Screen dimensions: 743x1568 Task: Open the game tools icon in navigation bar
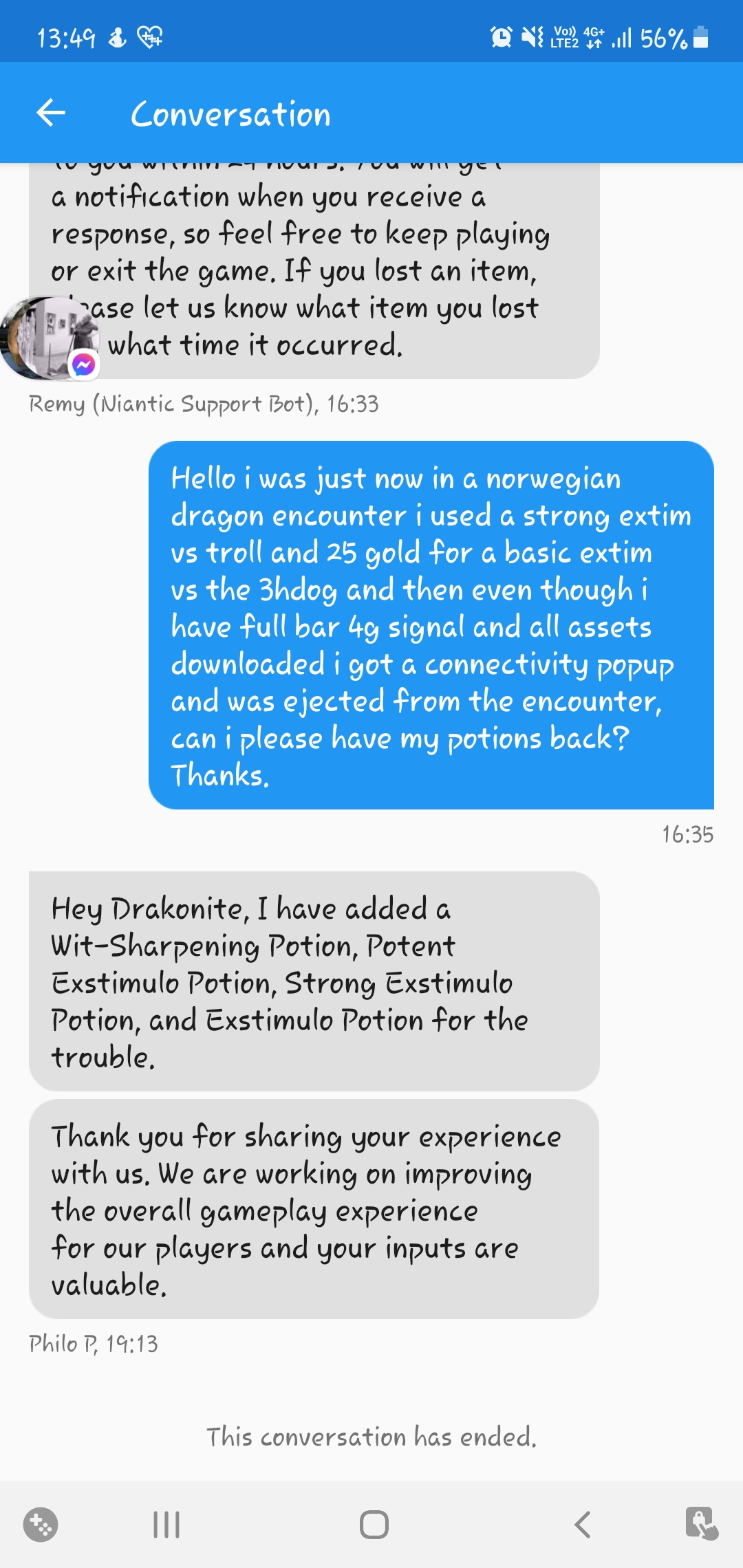pos(41,1525)
